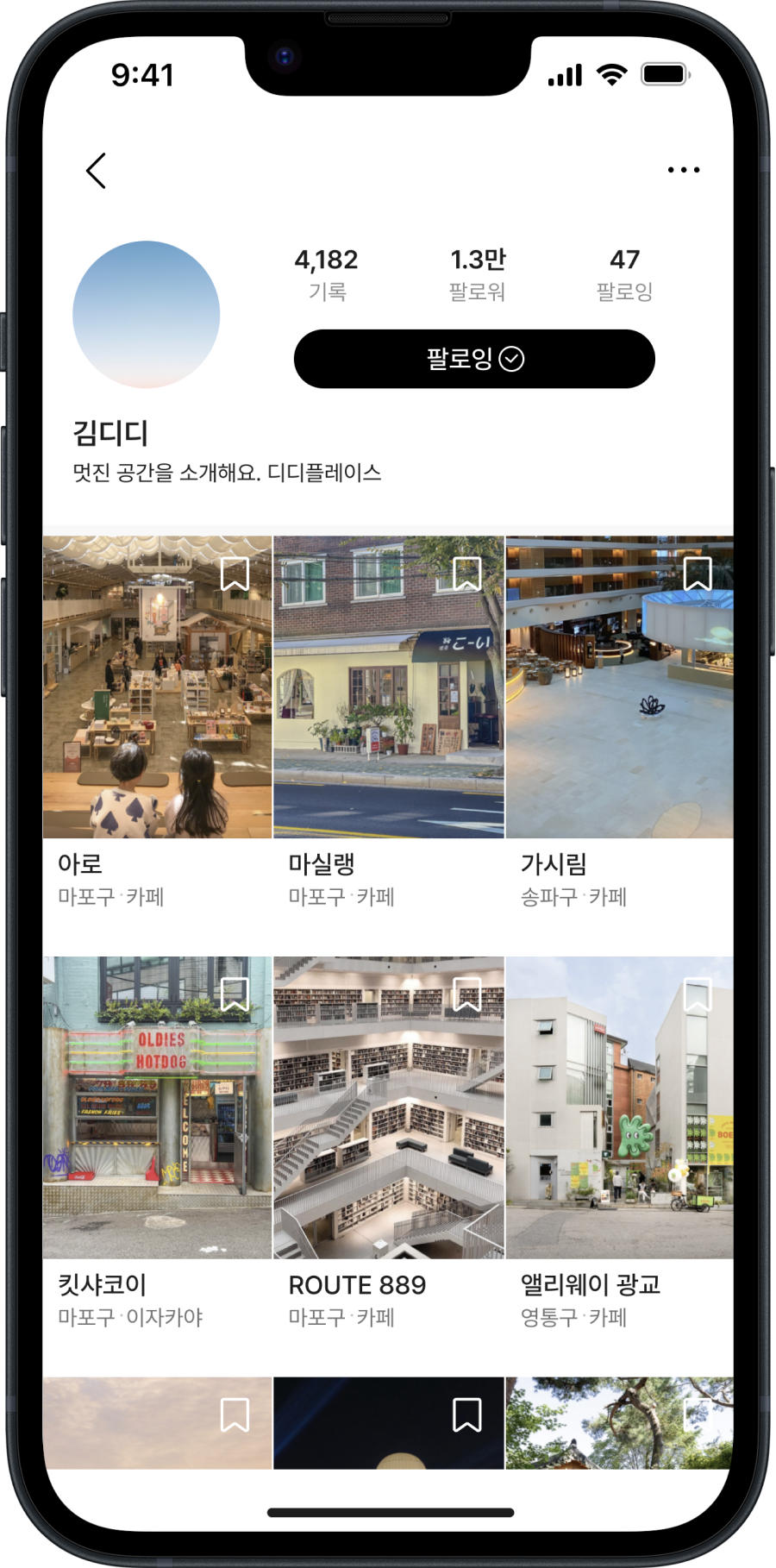Save ROUTE 889 with the bookmark icon
Viewport: 776px width, 1568px height.
pos(466,994)
